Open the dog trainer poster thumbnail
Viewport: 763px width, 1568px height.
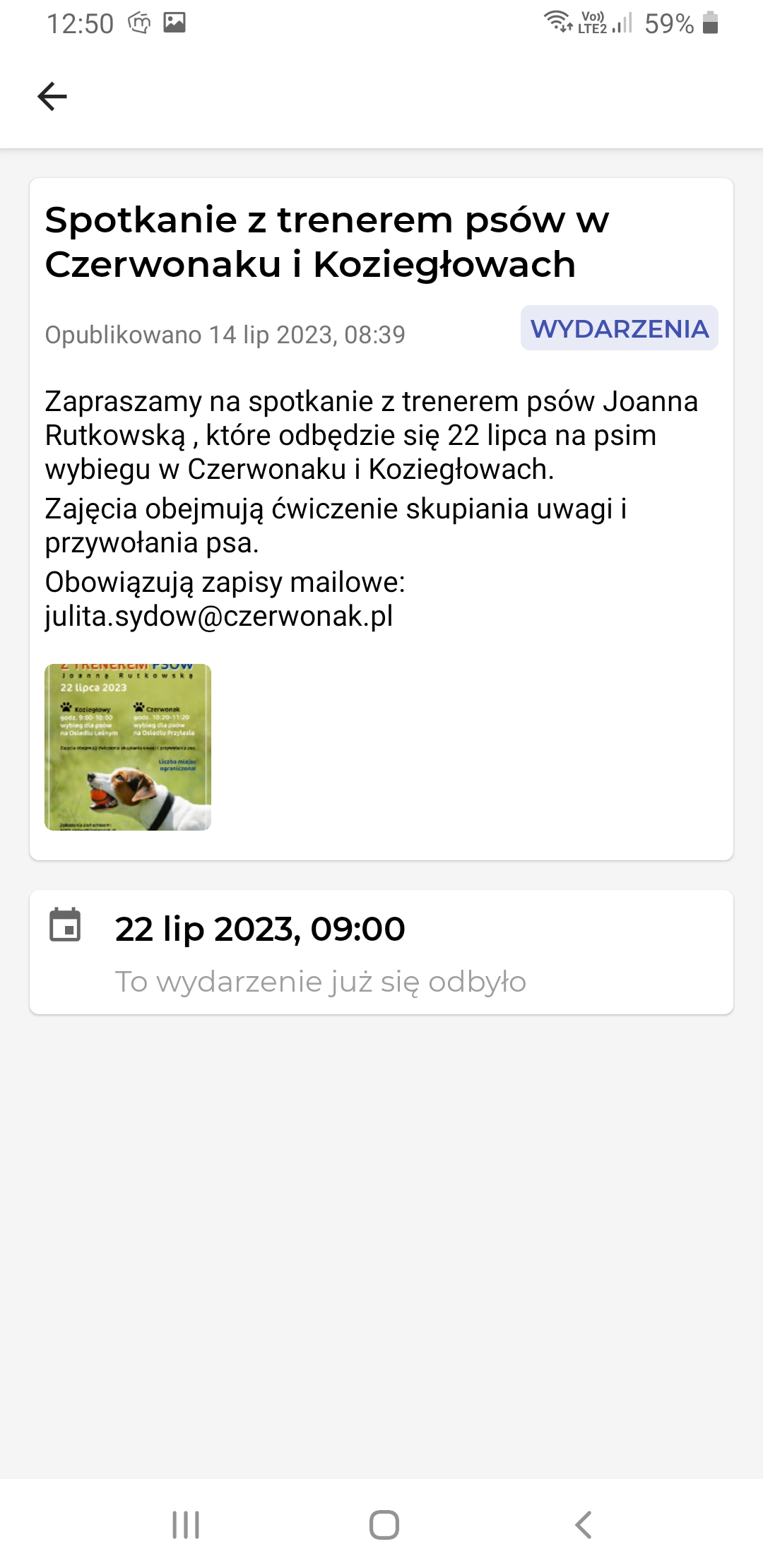[128, 747]
